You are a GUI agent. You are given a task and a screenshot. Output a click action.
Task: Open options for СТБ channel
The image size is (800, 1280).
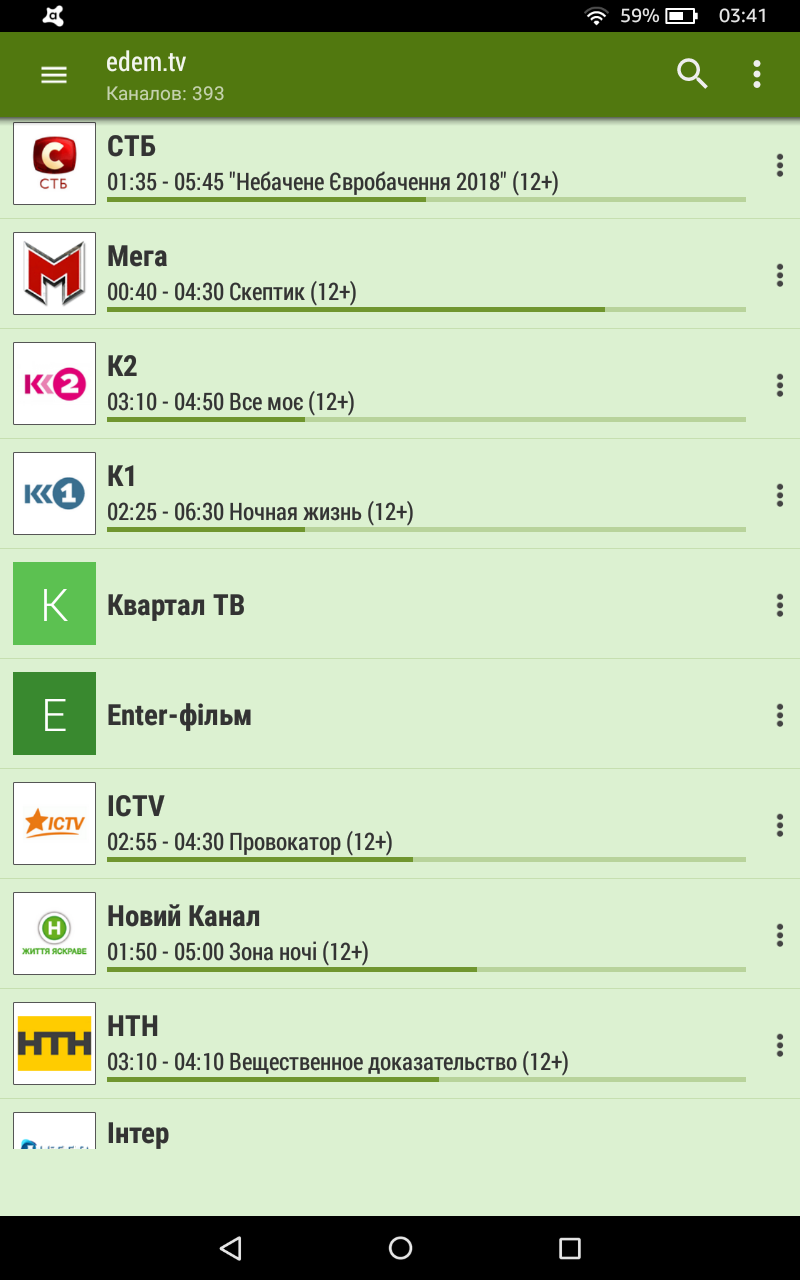779,165
